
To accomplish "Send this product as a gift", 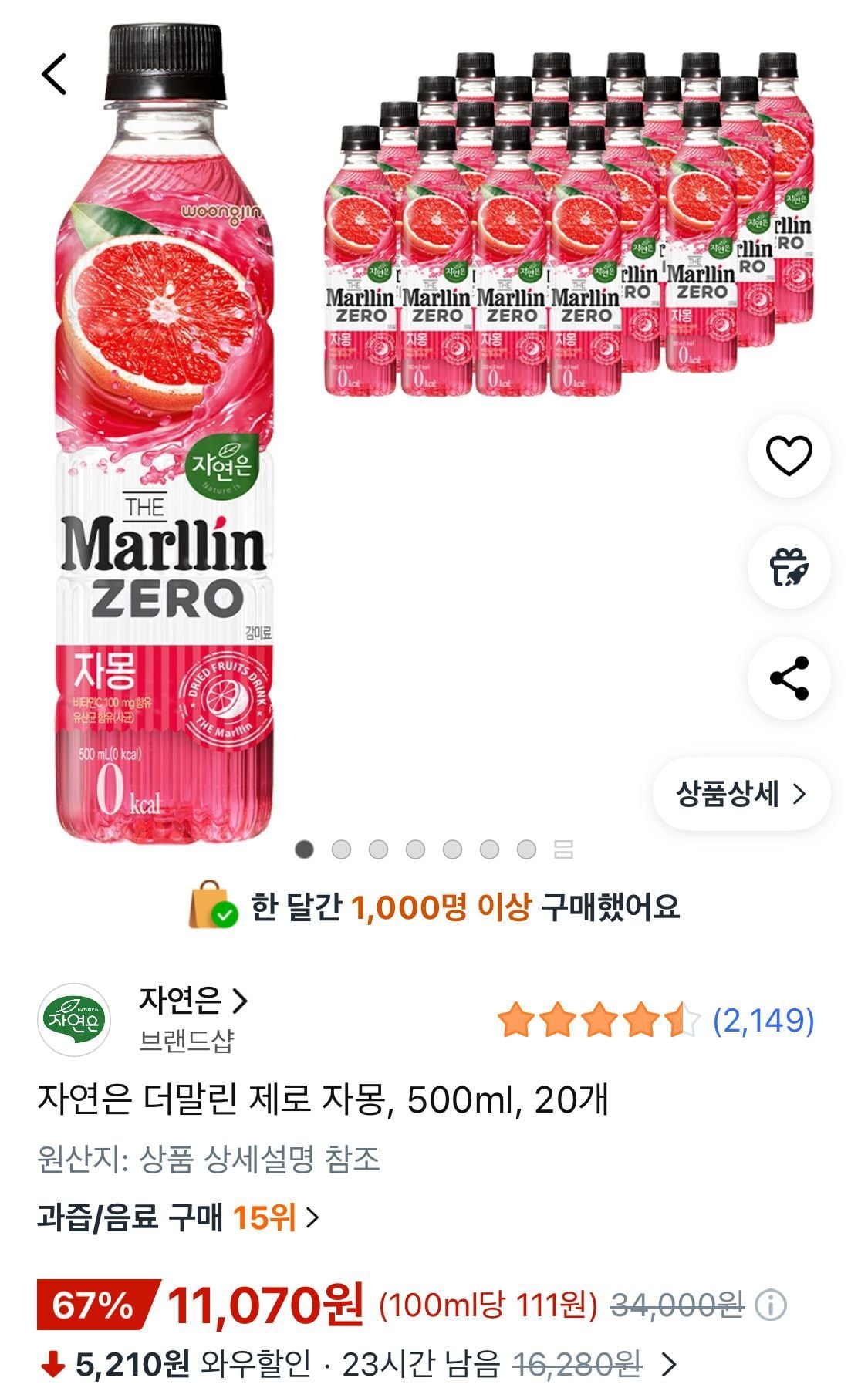I will click(x=789, y=567).
